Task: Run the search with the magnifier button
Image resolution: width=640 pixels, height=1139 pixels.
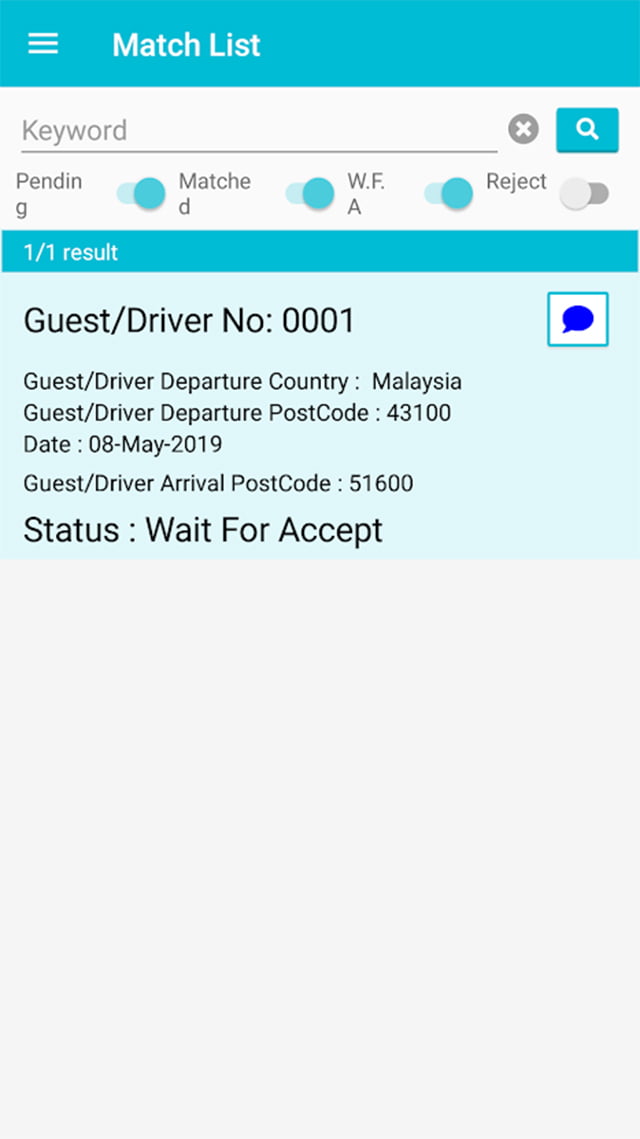Action: [587, 130]
